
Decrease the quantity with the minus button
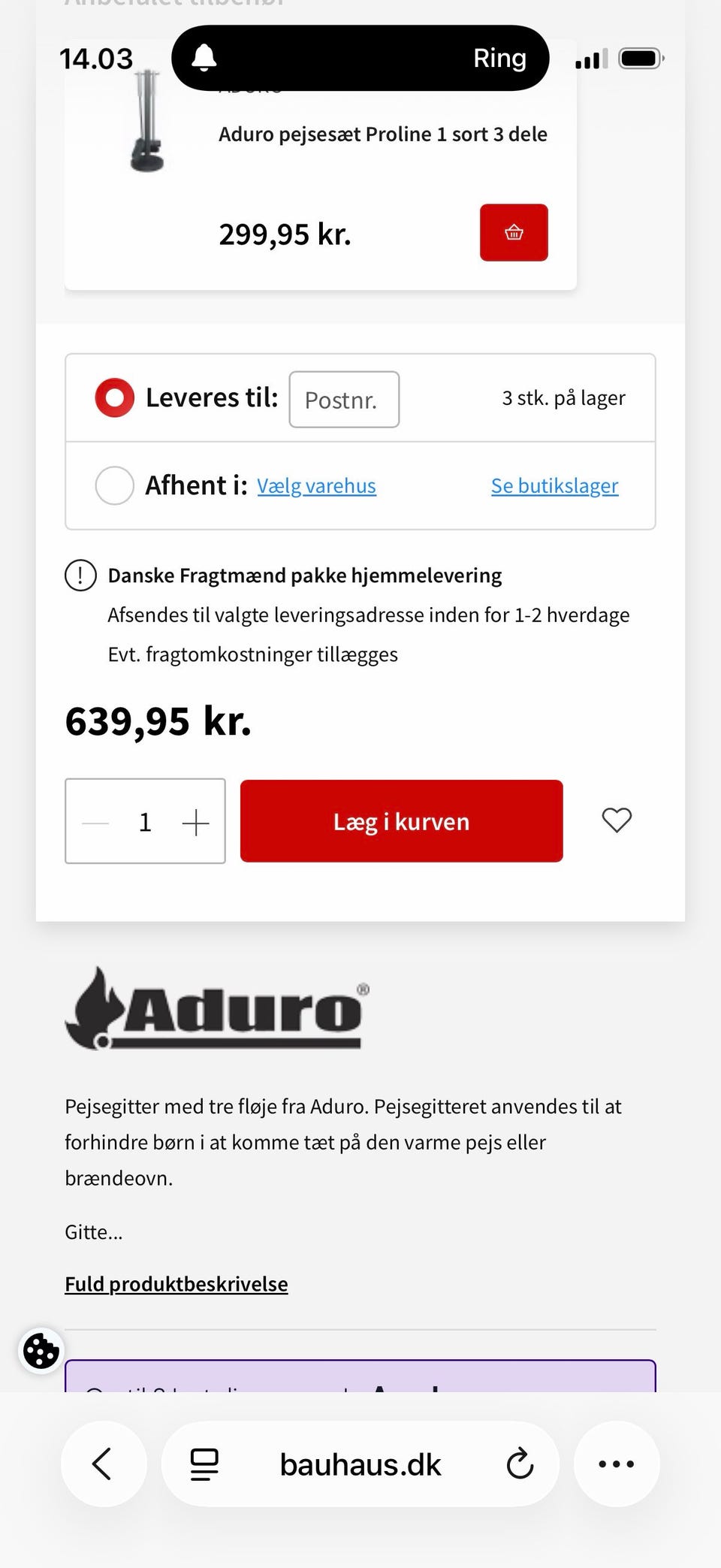tap(95, 823)
